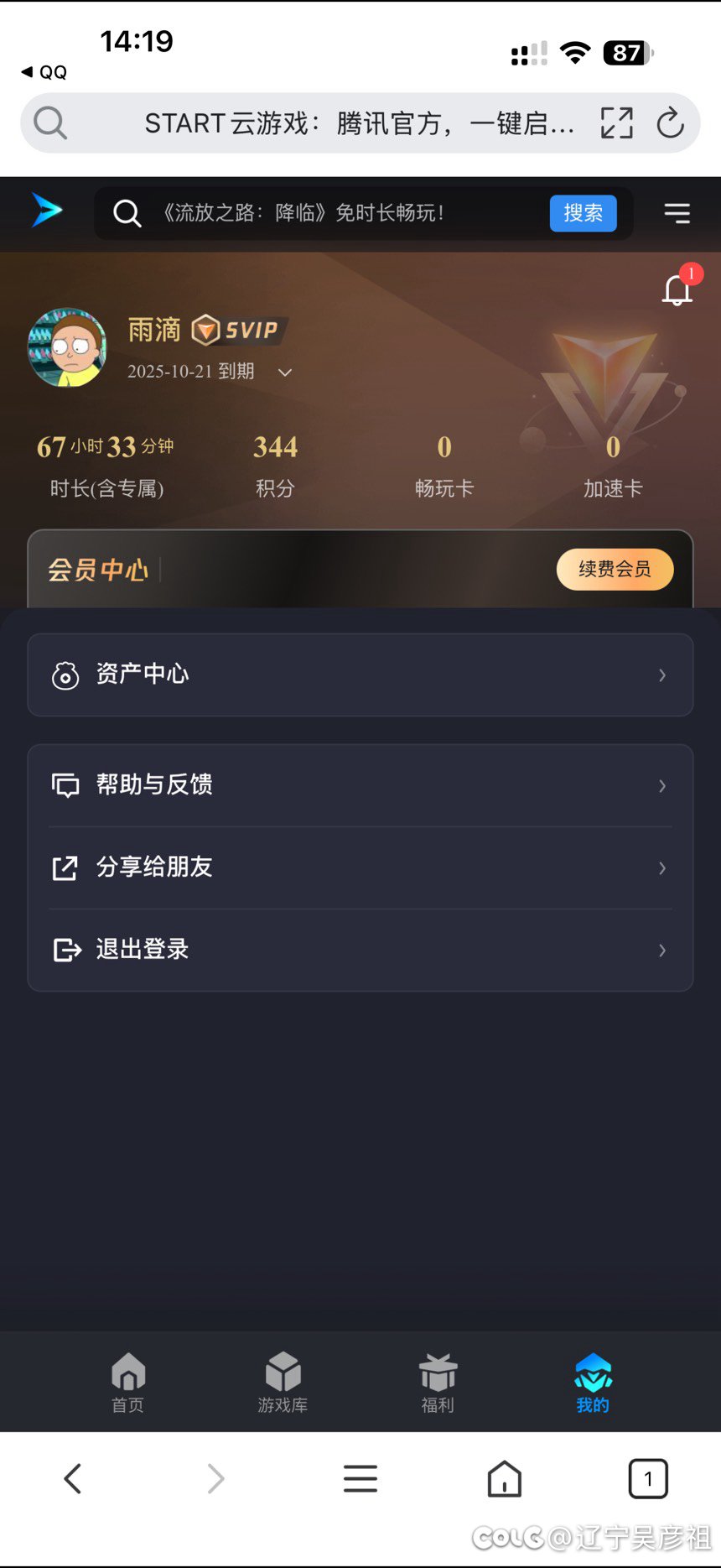The image size is (721, 1568).
Task: Tap the profile avatar picture
Action: [67, 347]
